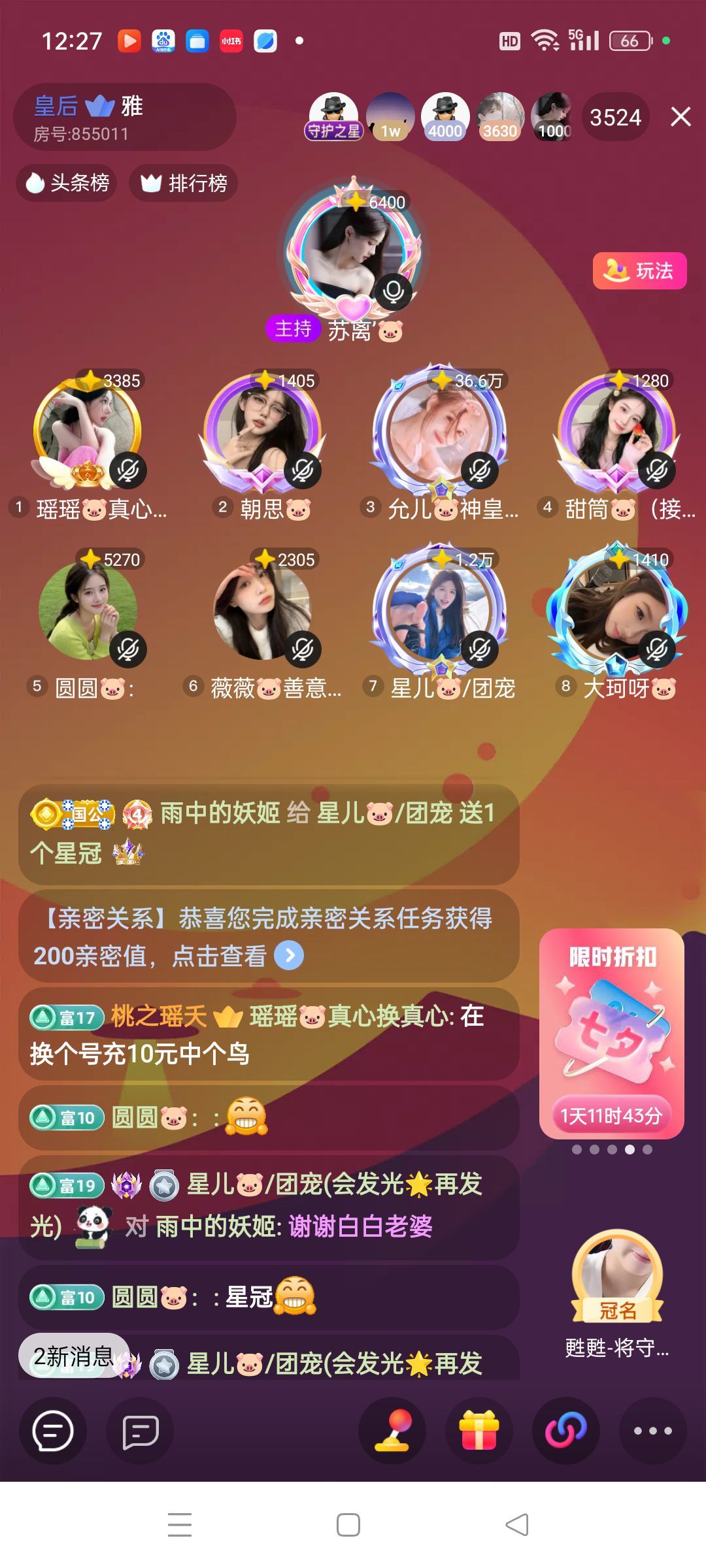Screen dimensions: 706x1568
Task: Open the 排行榜 ranking list
Action: coord(184,183)
